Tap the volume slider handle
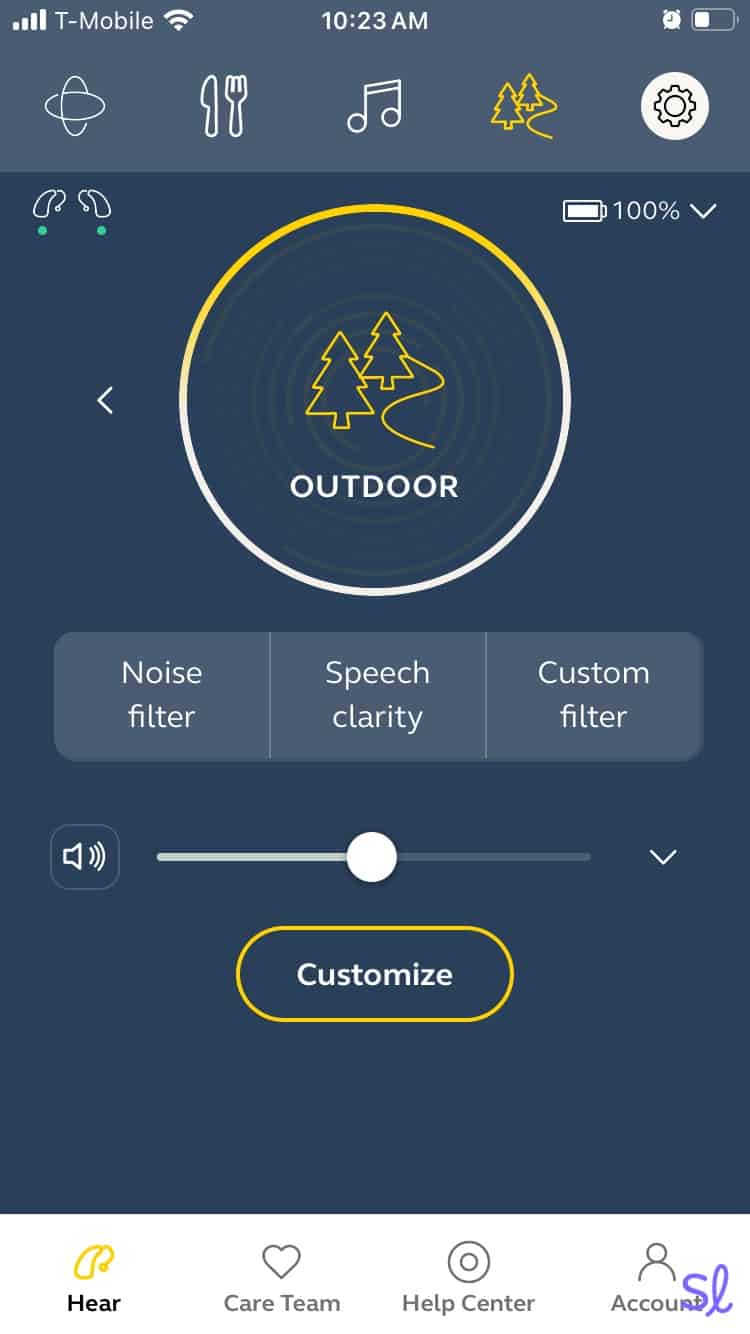The image size is (750, 1334). pos(372,857)
